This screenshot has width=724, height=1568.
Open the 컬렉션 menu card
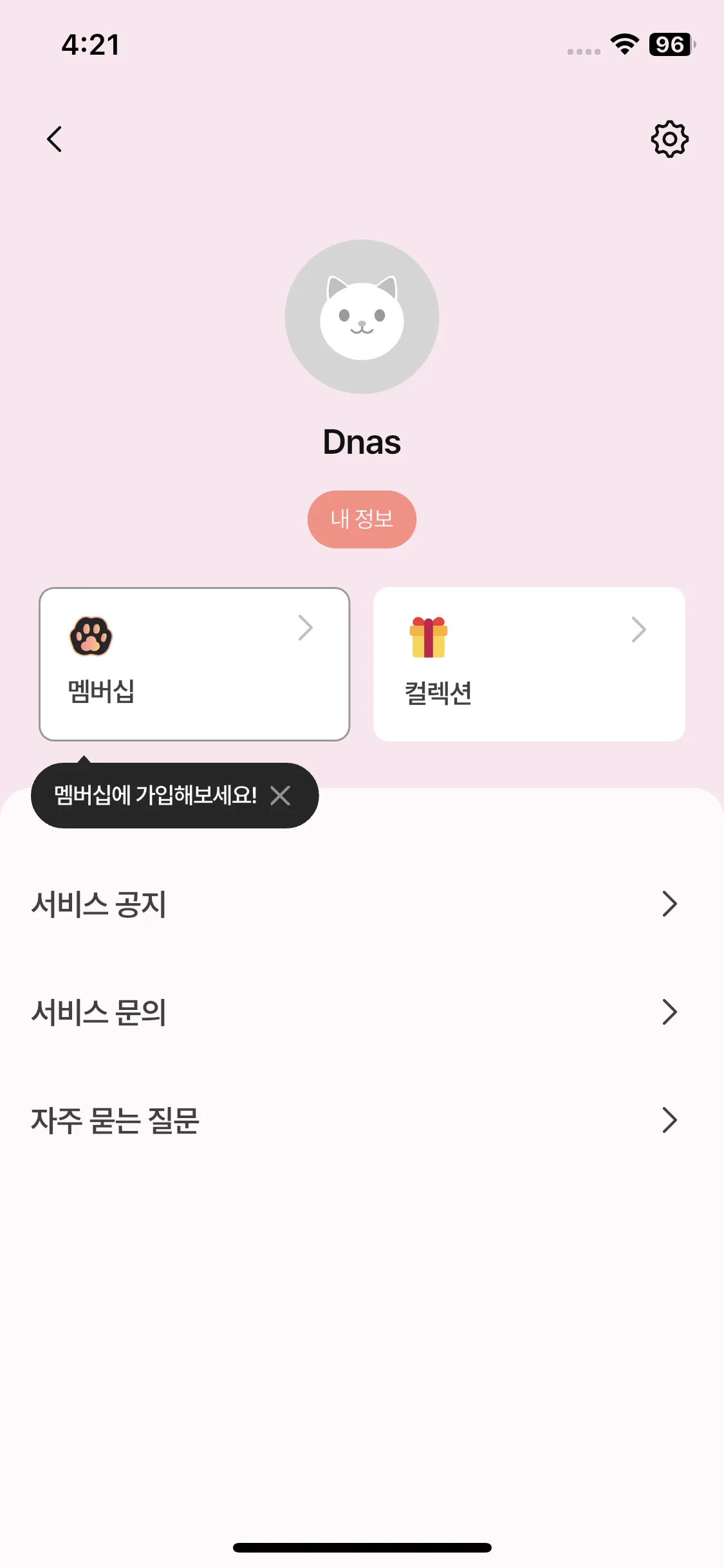[529, 664]
